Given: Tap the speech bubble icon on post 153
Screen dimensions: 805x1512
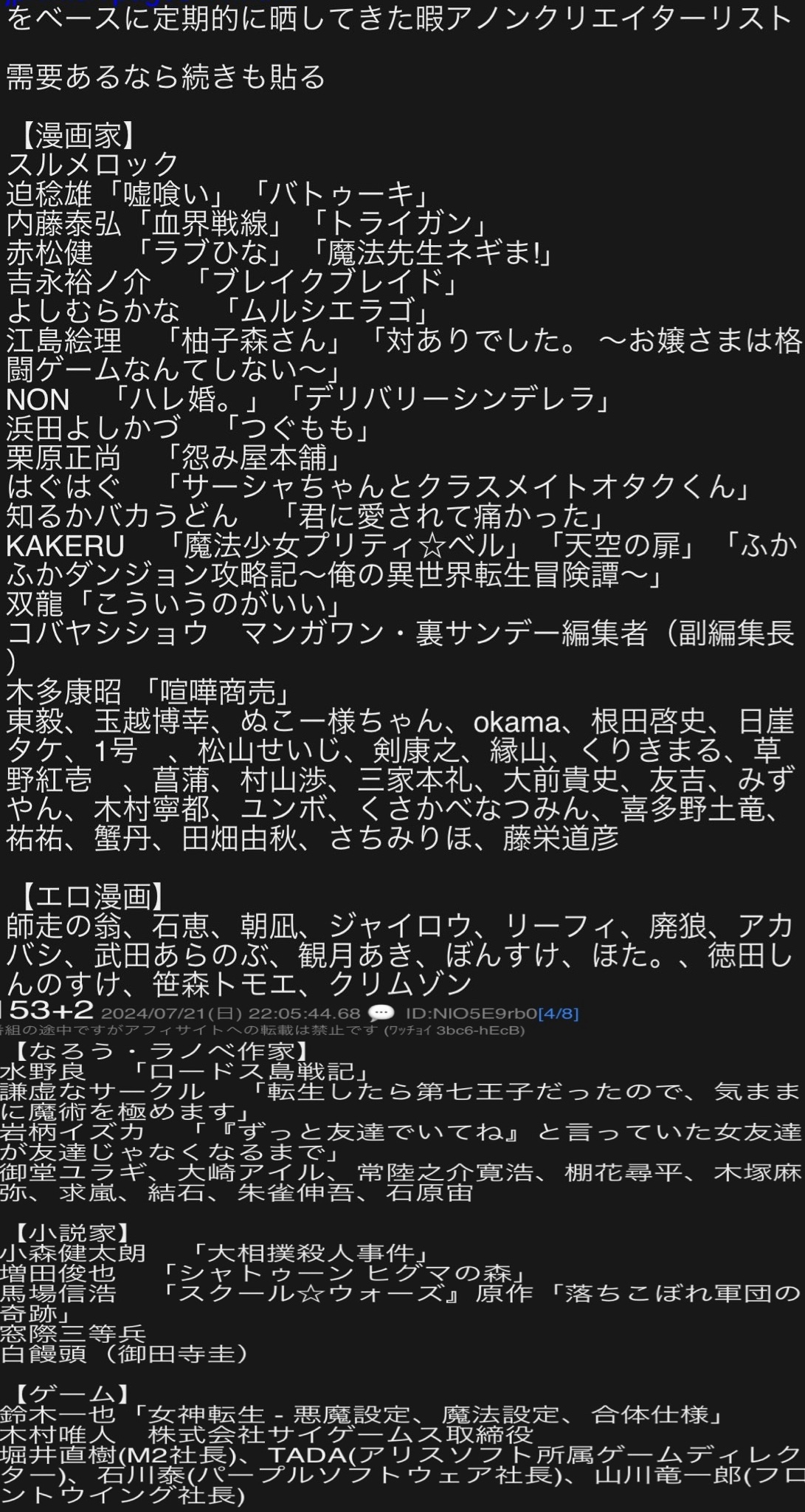Looking at the screenshot, I should tap(381, 1013).
